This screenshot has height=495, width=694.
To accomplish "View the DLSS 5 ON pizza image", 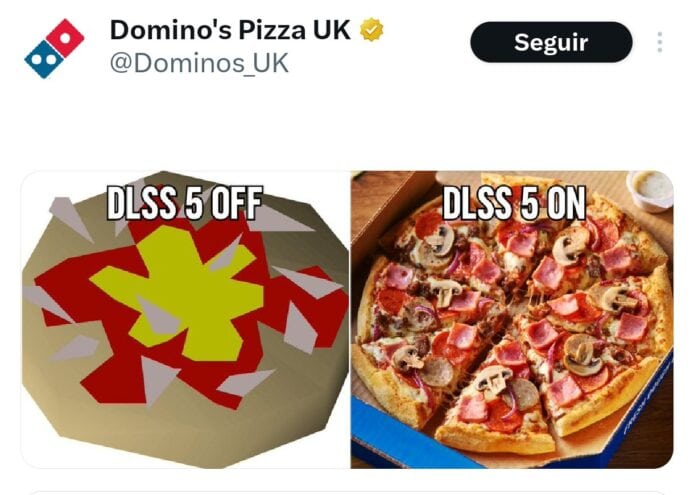I will [512, 319].
